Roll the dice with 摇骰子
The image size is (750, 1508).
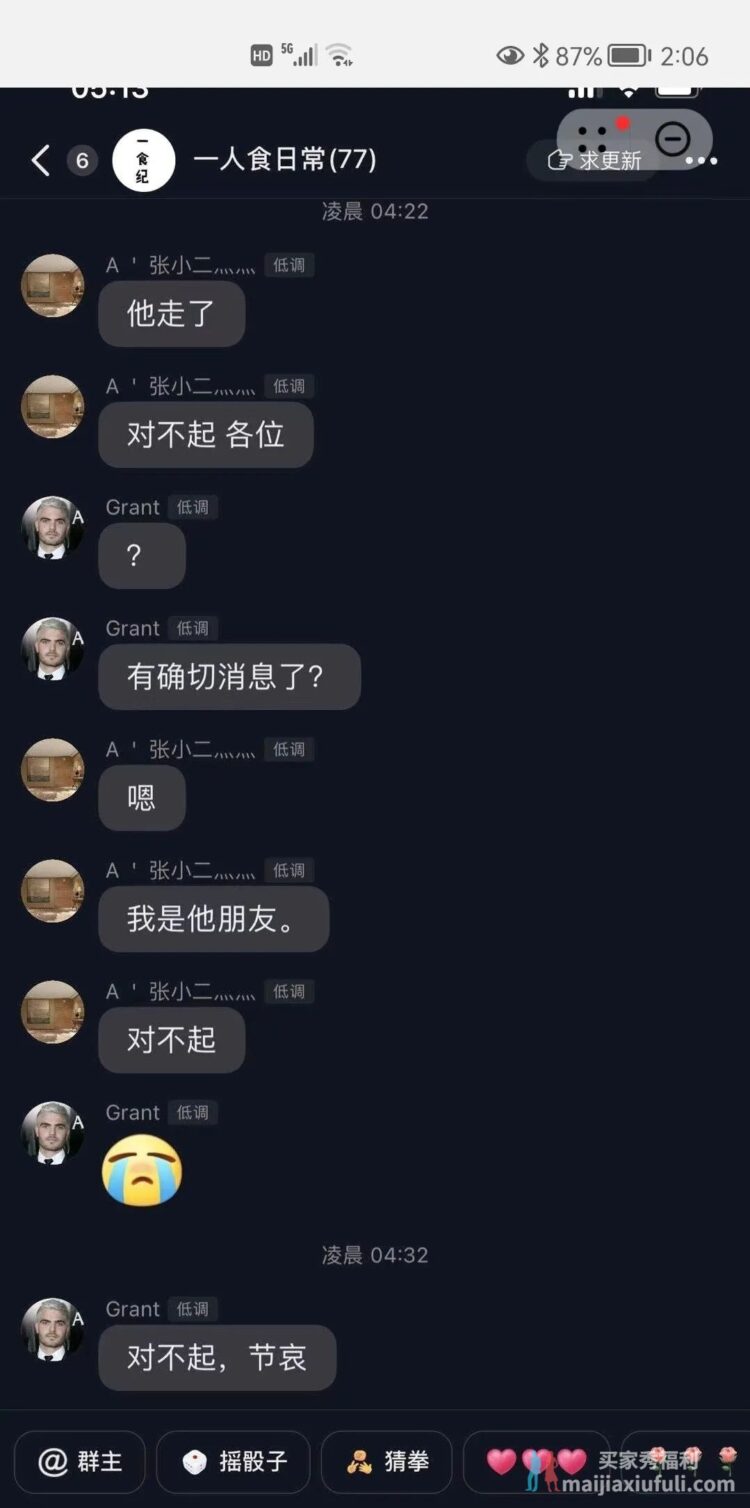click(234, 1461)
